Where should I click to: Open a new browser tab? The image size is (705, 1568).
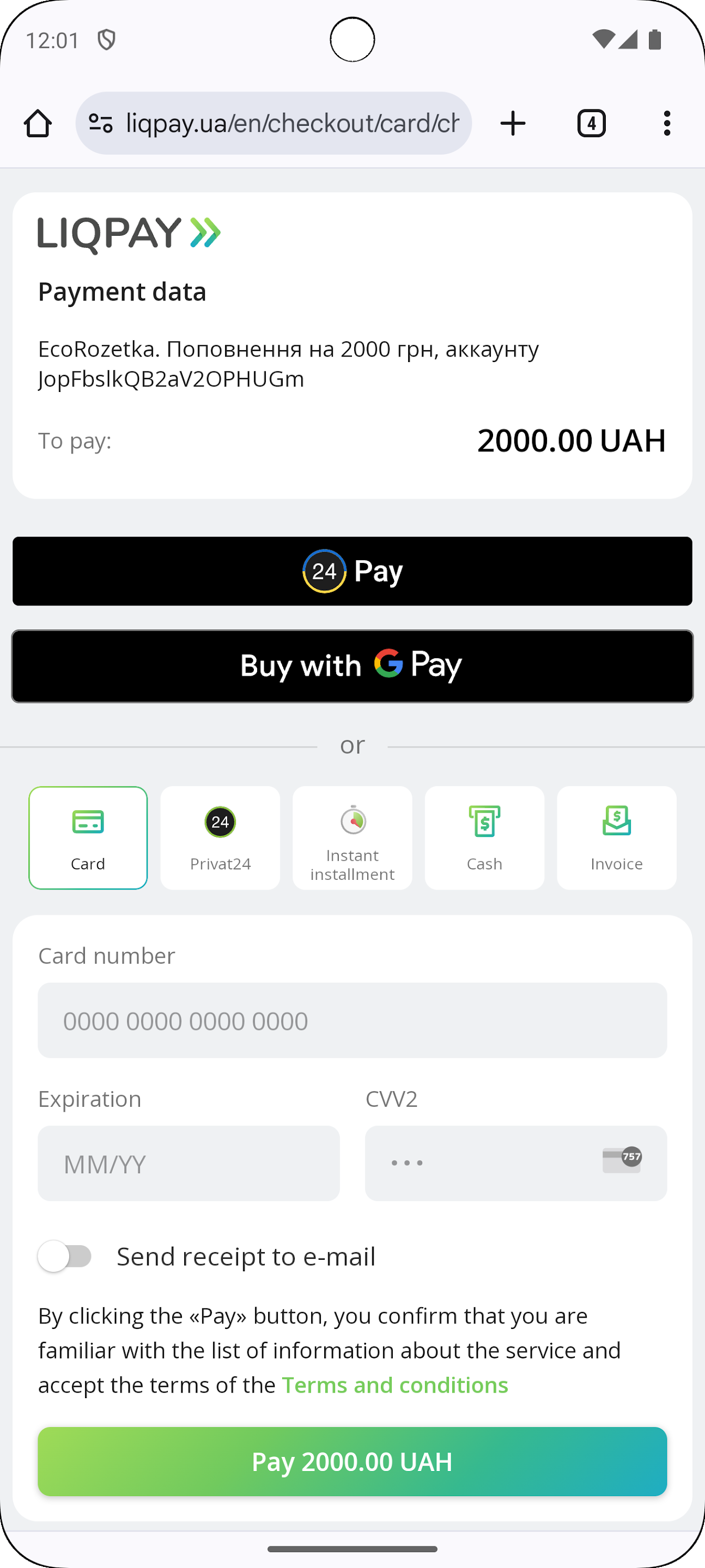513,124
